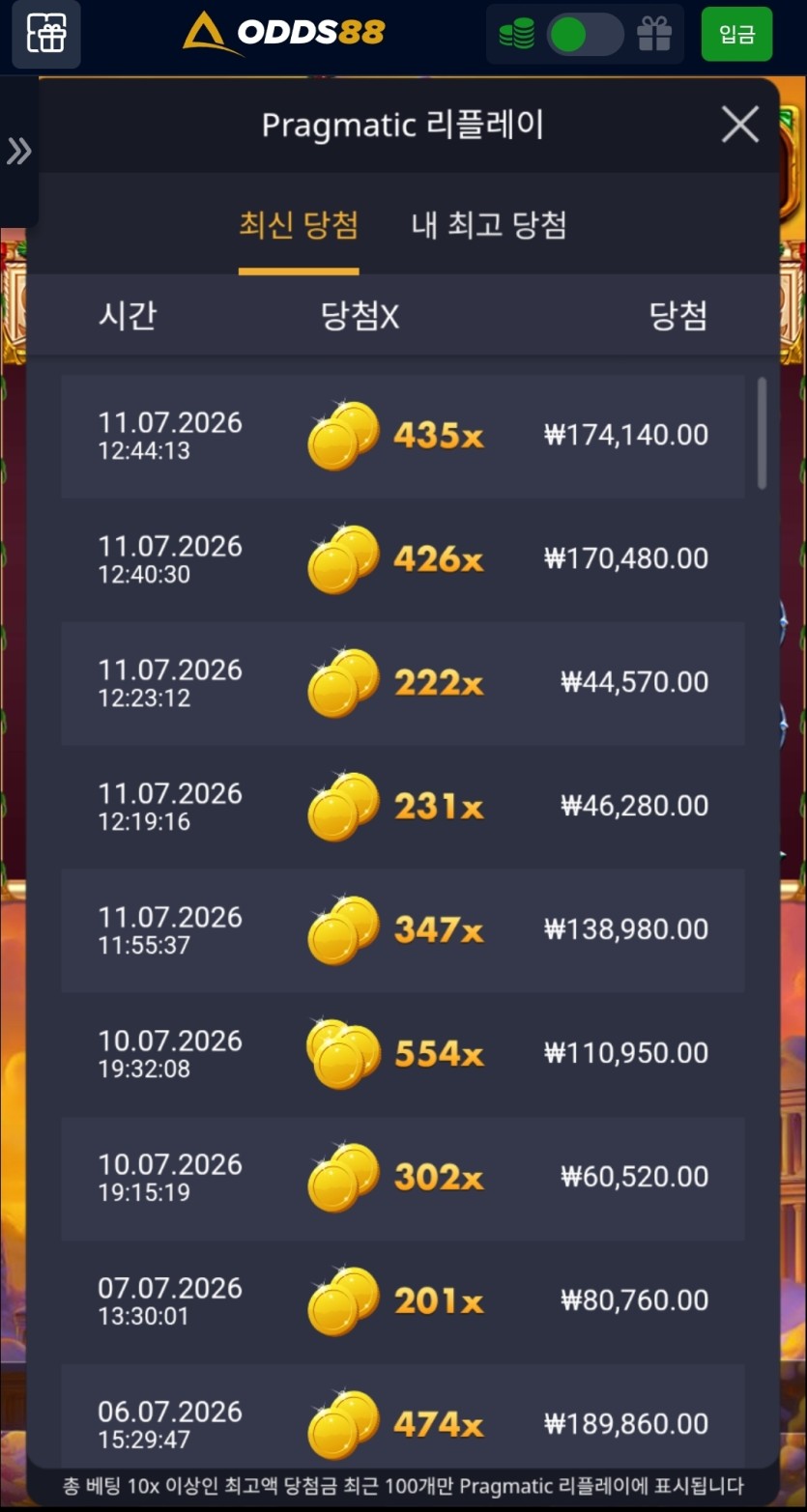Open the 222x replay at 12:23:12

[x=403, y=683]
